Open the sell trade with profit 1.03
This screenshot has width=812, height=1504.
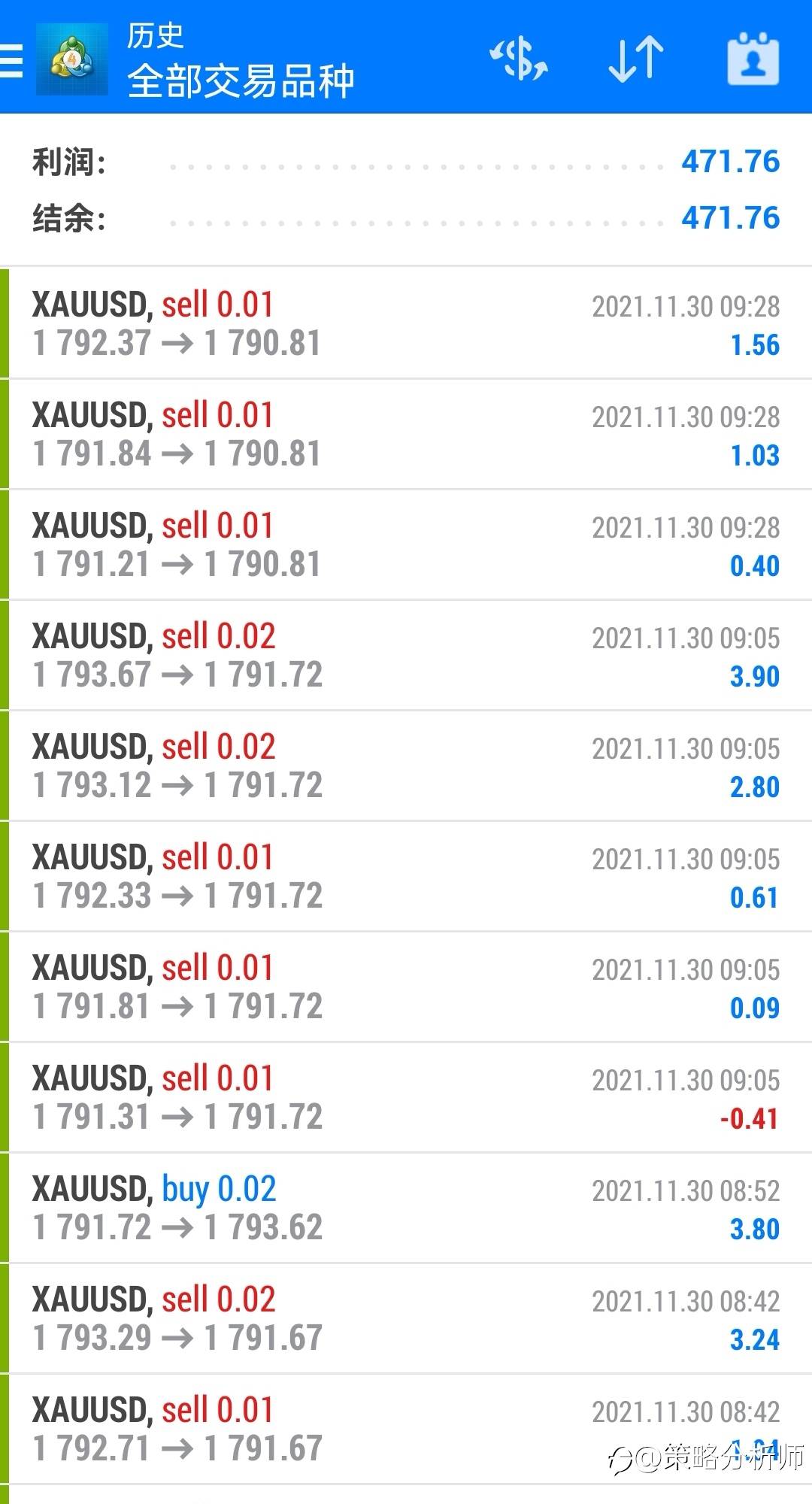pos(406,434)
